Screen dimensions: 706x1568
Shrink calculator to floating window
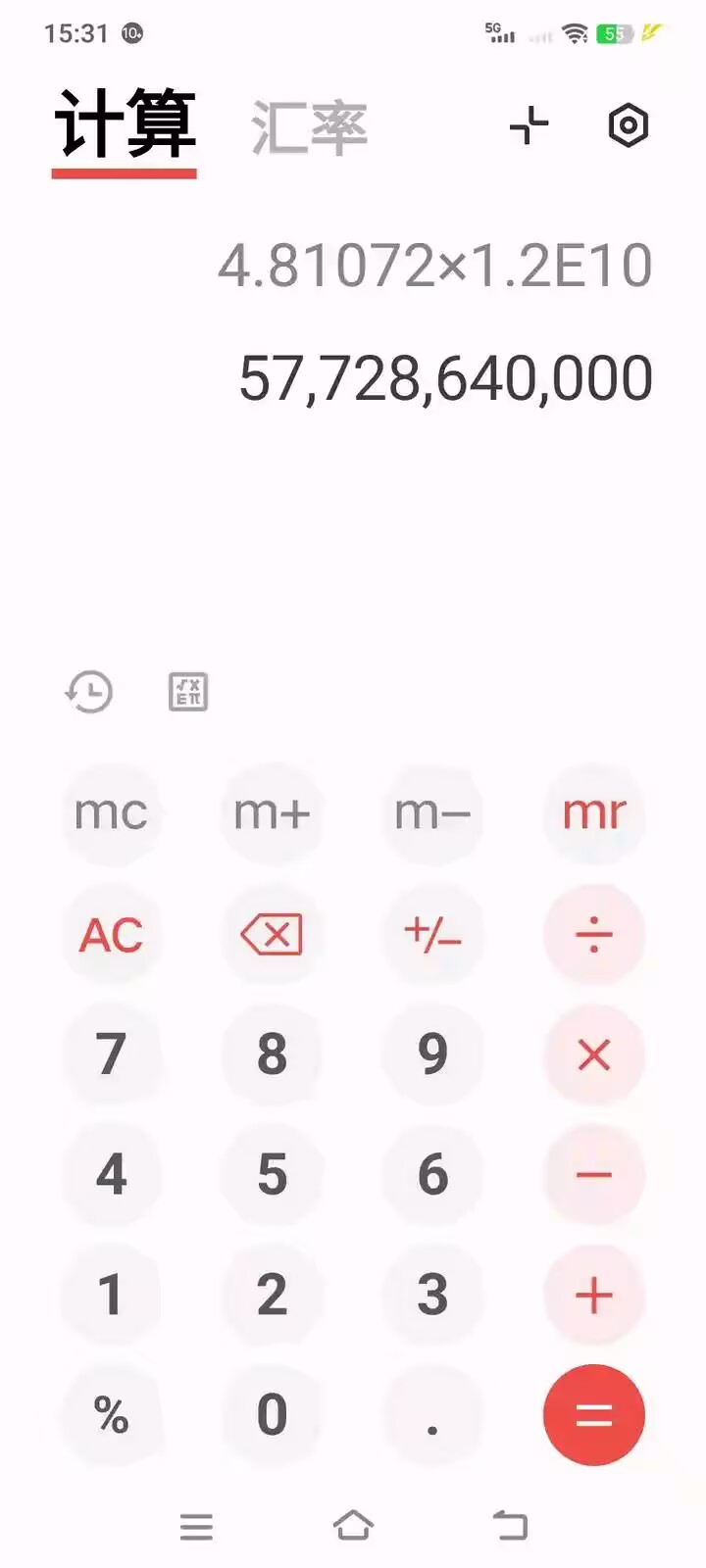(x=529, y=125)
